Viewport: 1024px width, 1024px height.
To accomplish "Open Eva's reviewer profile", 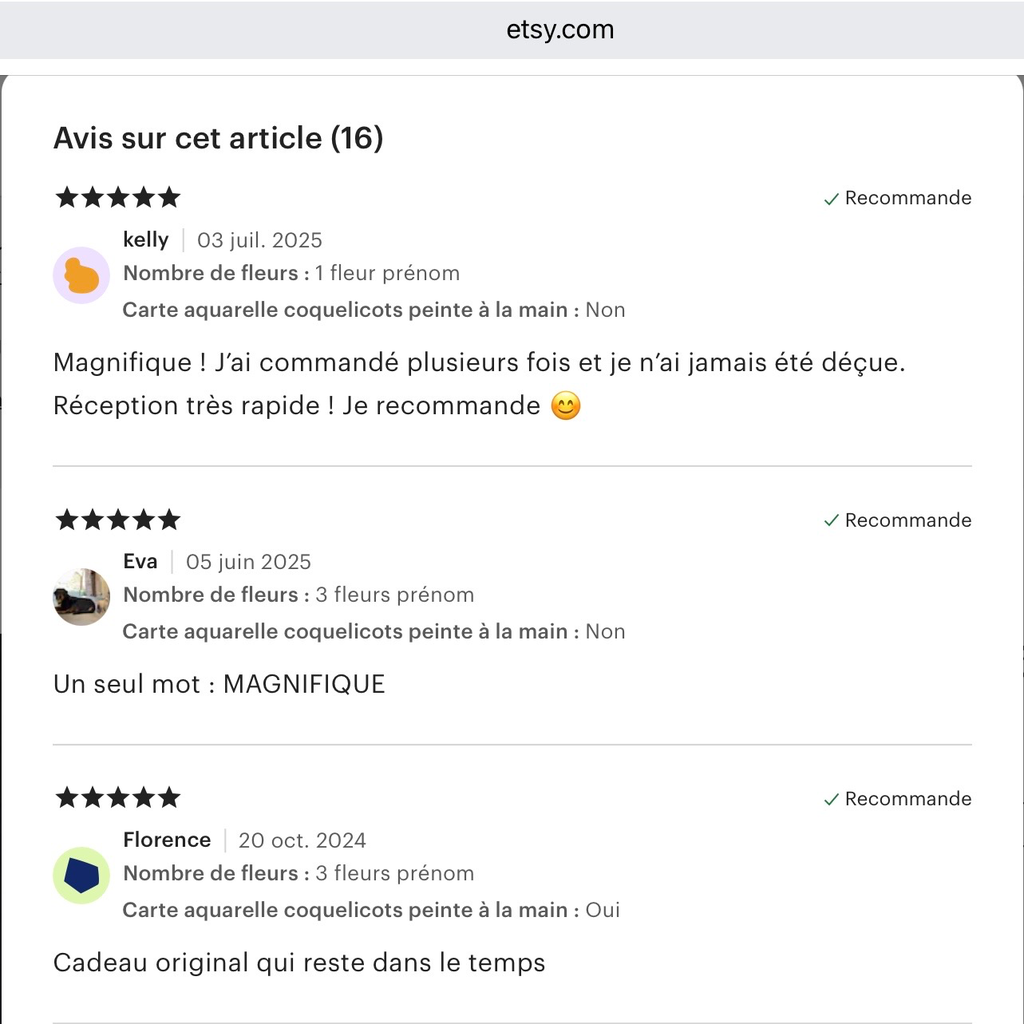I will (x=140, y=561).
